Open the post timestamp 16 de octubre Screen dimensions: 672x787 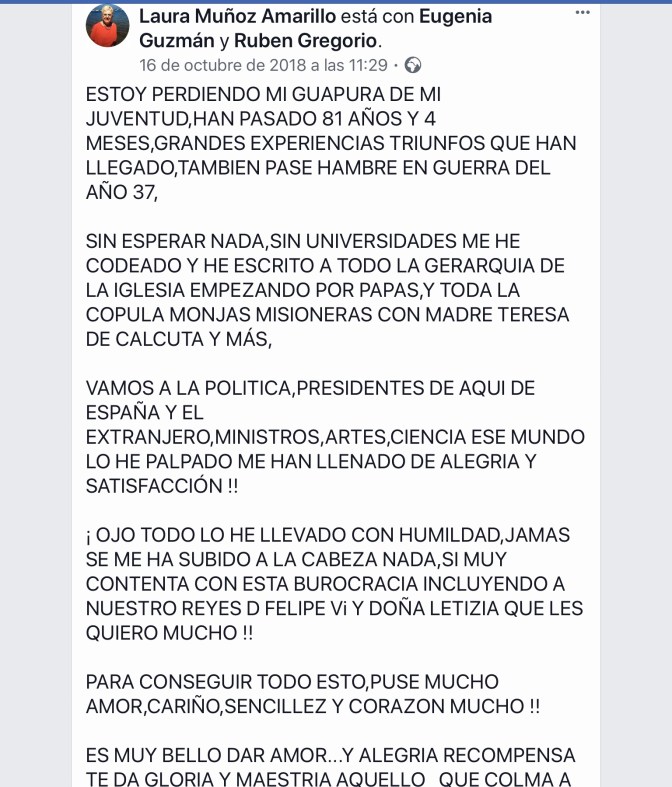263,65
